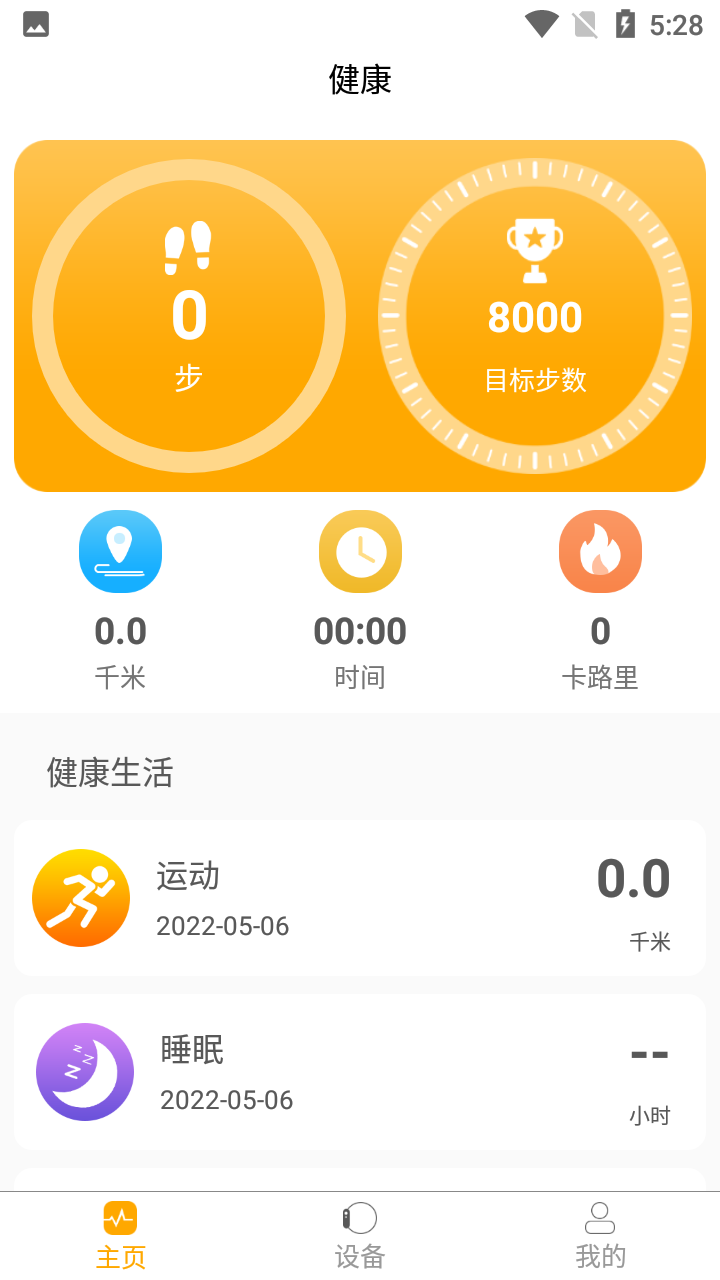The height and width of the screenshot is (1280, 720).
Task: Tap the distance location icon
Action: pos(120,551)
